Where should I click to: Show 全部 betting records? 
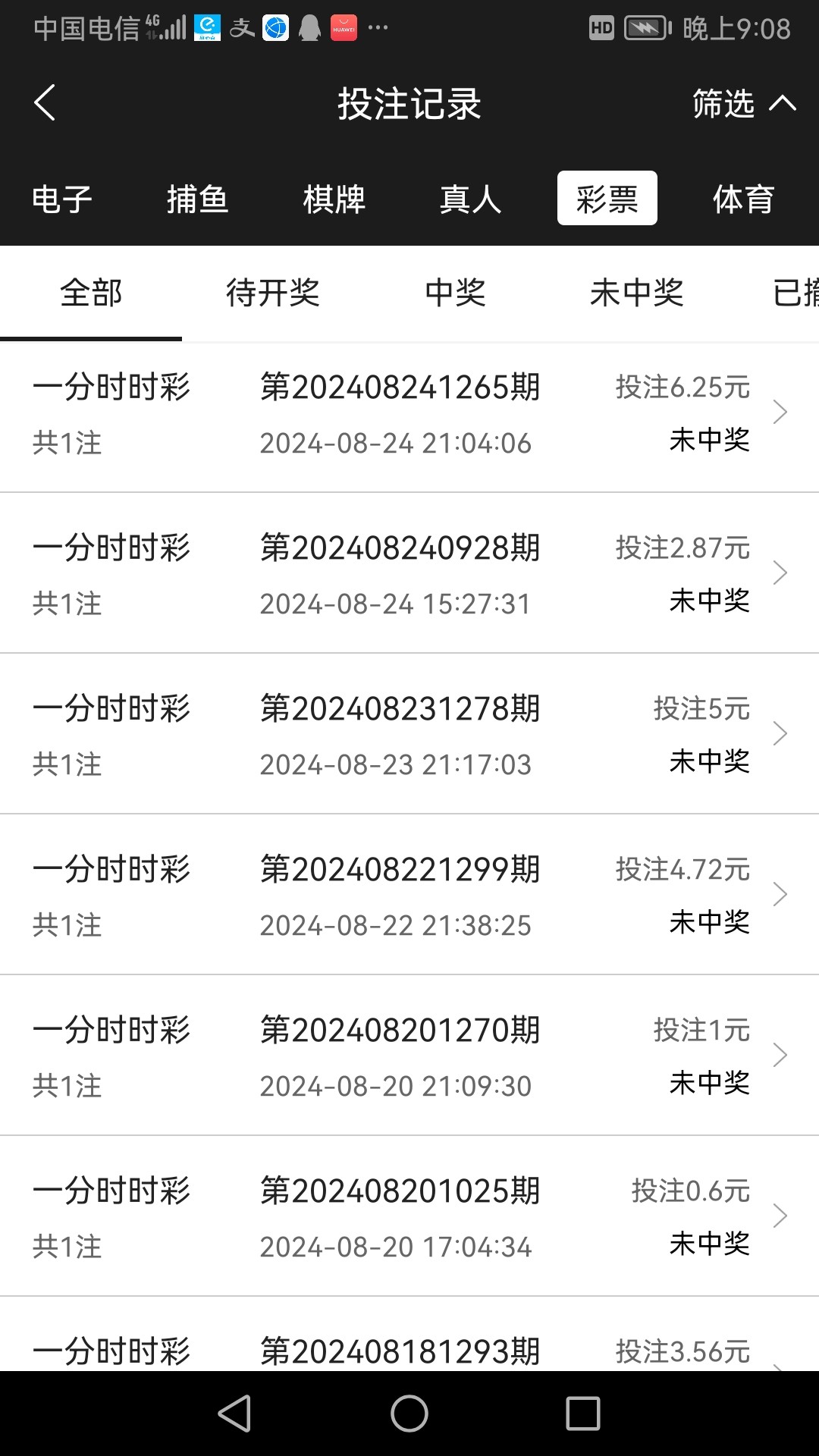pos(91,293)
